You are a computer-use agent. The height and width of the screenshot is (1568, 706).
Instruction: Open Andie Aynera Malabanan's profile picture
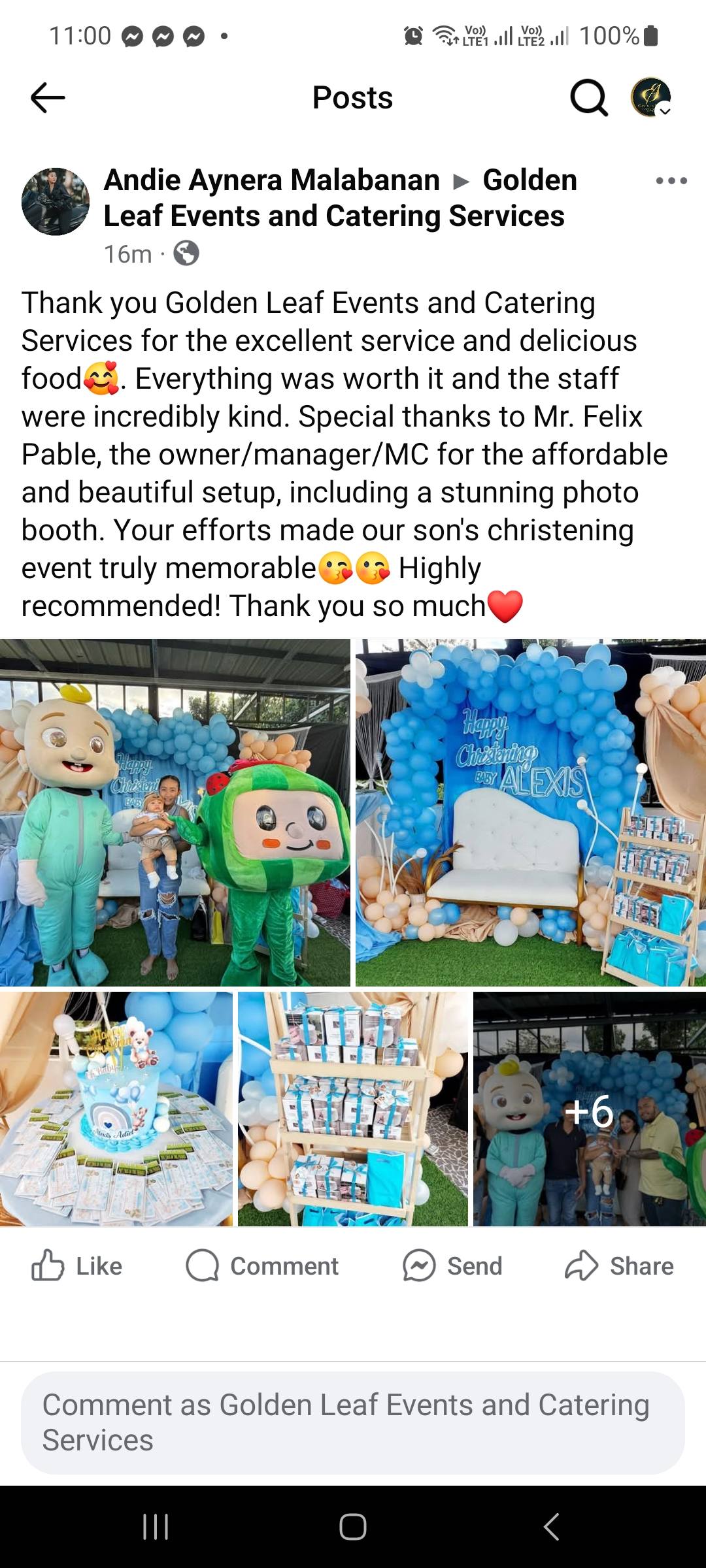click(x=56, y=201)
